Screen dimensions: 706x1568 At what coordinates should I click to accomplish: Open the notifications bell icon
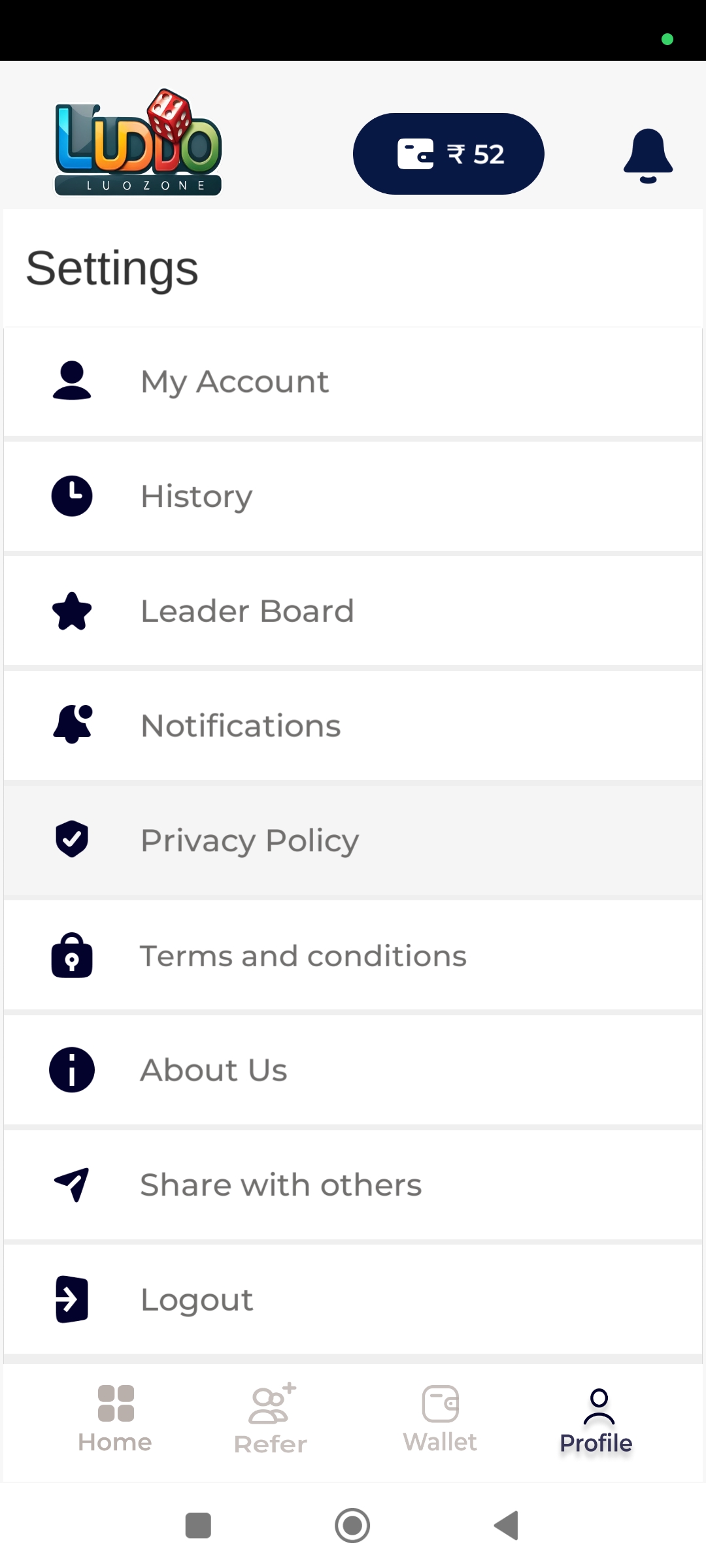coord(648,155)
